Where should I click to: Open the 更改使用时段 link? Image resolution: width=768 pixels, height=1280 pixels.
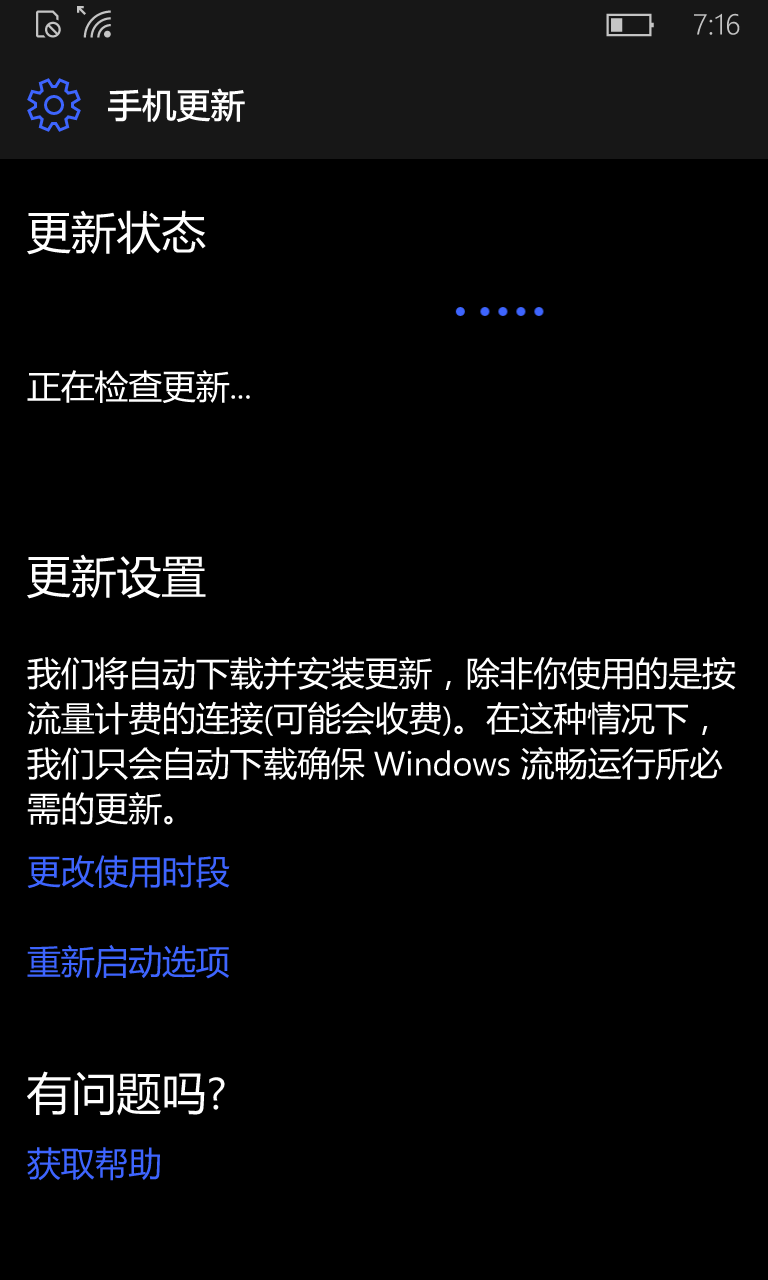(128, 872)
